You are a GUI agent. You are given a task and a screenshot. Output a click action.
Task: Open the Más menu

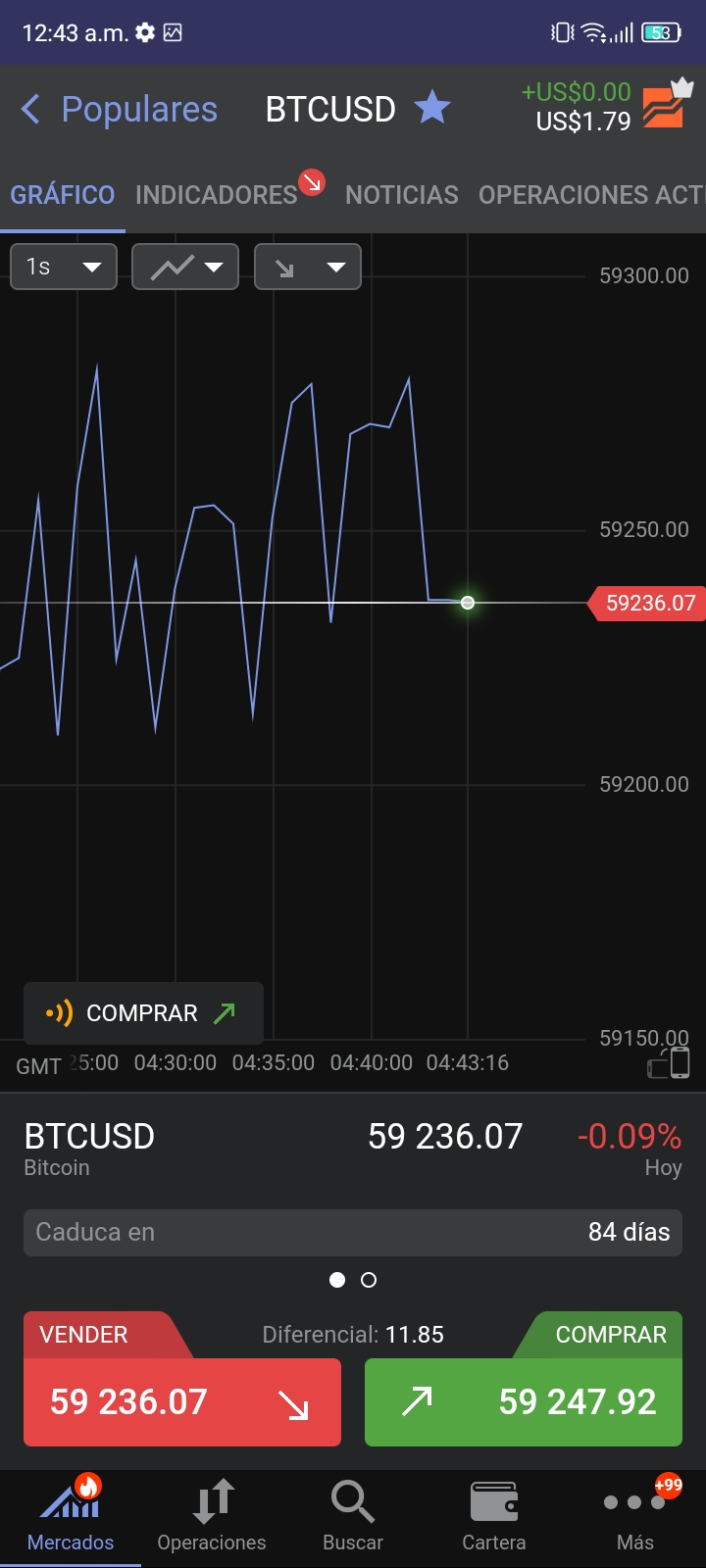tap(635, 1517)
